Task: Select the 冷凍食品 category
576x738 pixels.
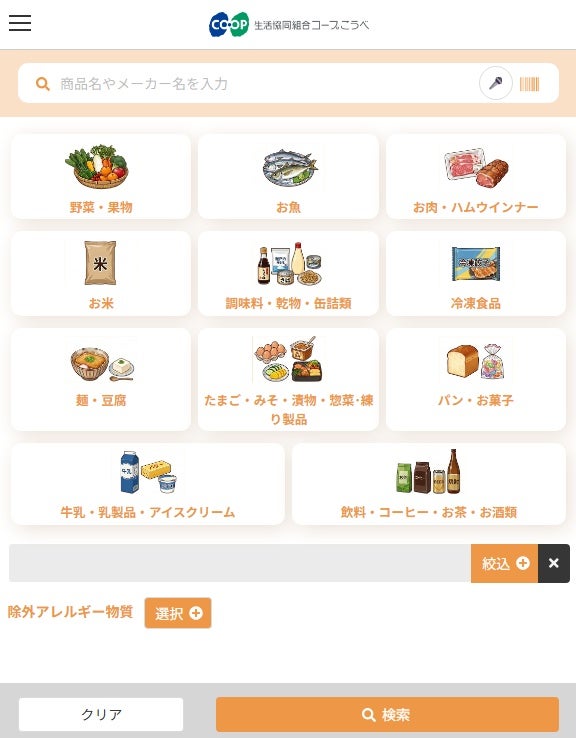Action: (x=476, y=273)
